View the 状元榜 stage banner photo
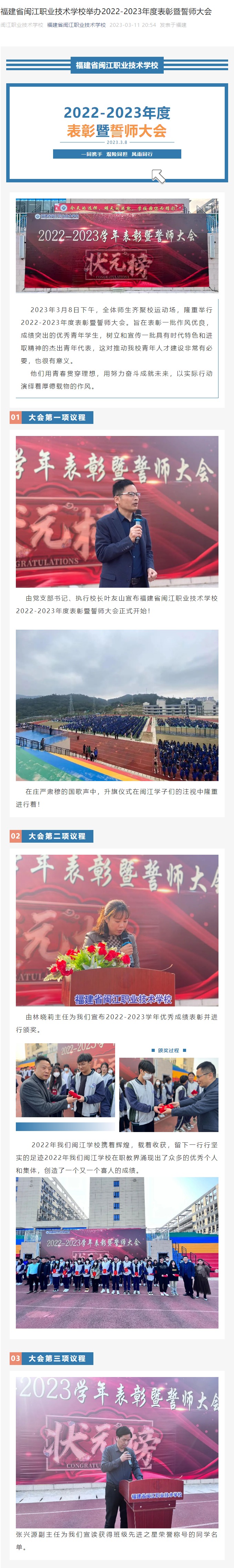 [117, 245]
